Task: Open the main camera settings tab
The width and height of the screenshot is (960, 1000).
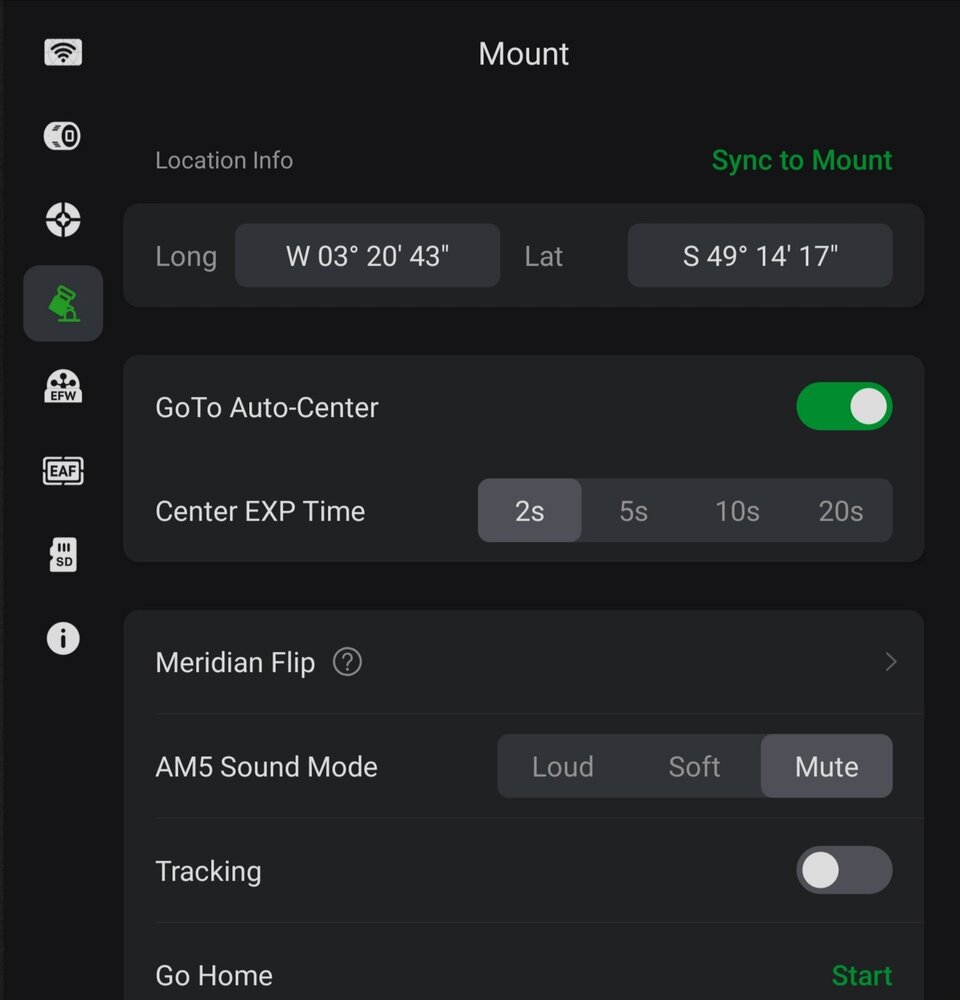Action: point(63,136)
